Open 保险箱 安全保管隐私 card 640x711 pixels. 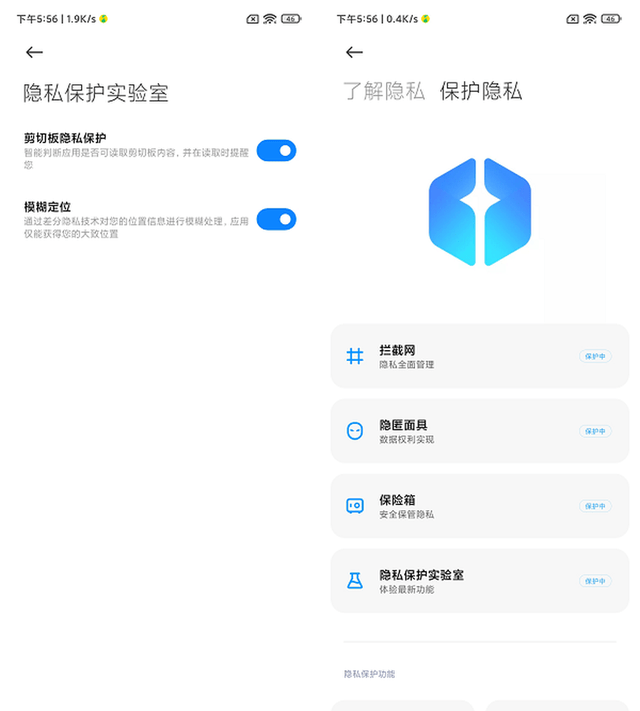479,506
